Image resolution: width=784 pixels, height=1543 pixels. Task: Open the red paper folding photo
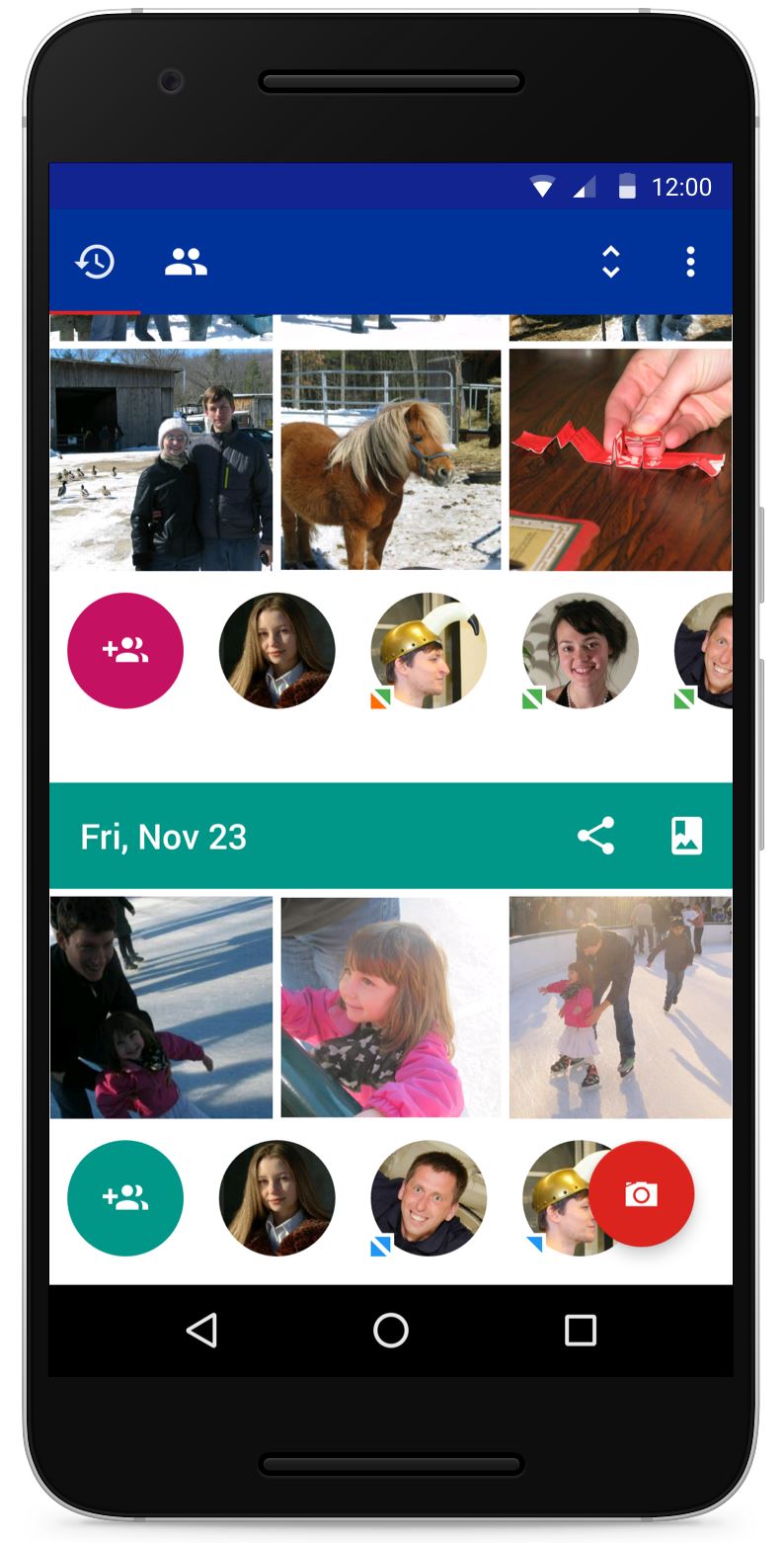[x=620, y=459]
